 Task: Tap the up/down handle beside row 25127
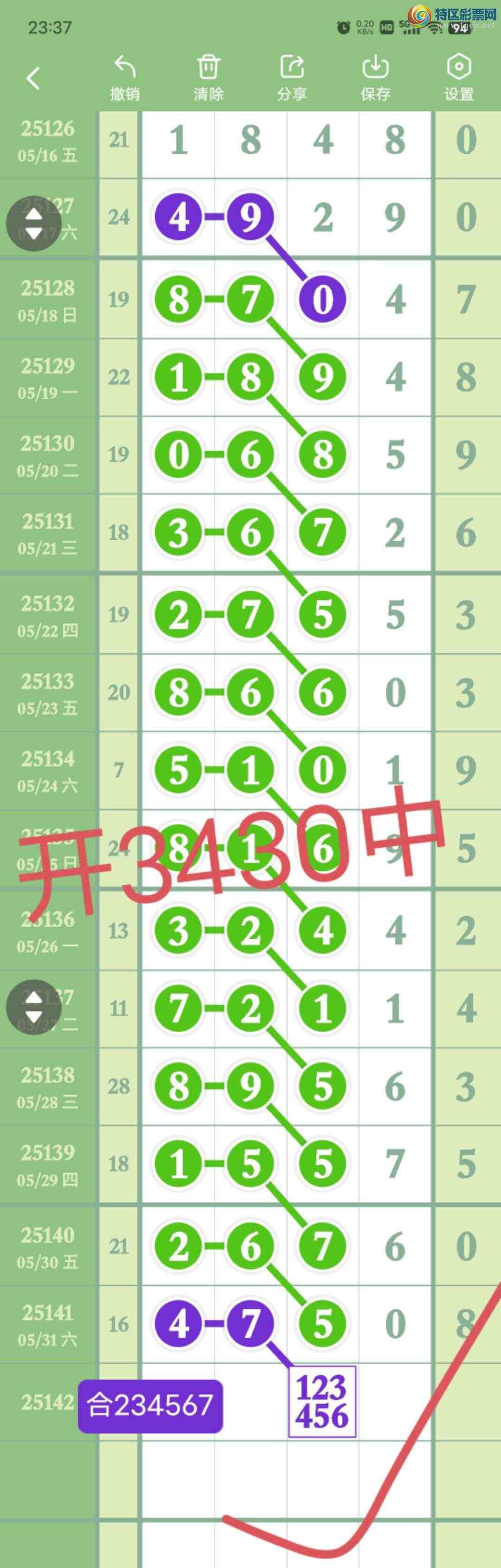coord(34,224)
